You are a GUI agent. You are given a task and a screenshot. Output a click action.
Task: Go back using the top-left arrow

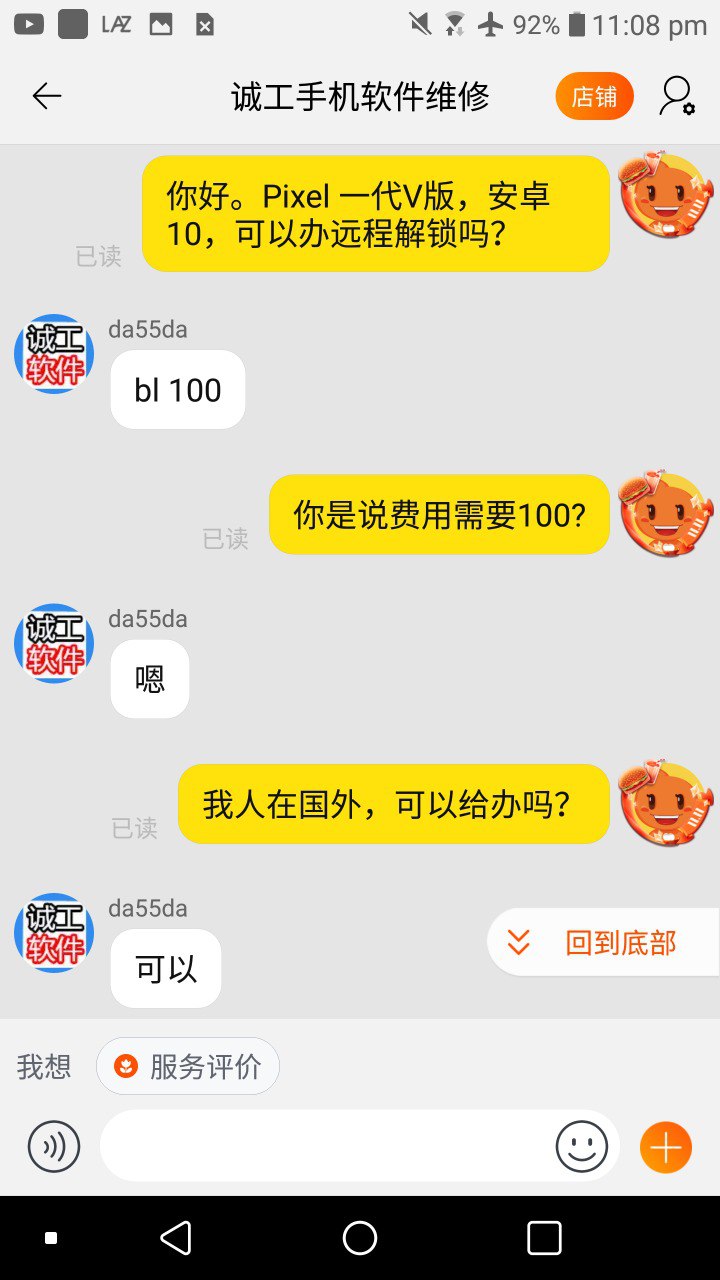[x=47, y=96]
